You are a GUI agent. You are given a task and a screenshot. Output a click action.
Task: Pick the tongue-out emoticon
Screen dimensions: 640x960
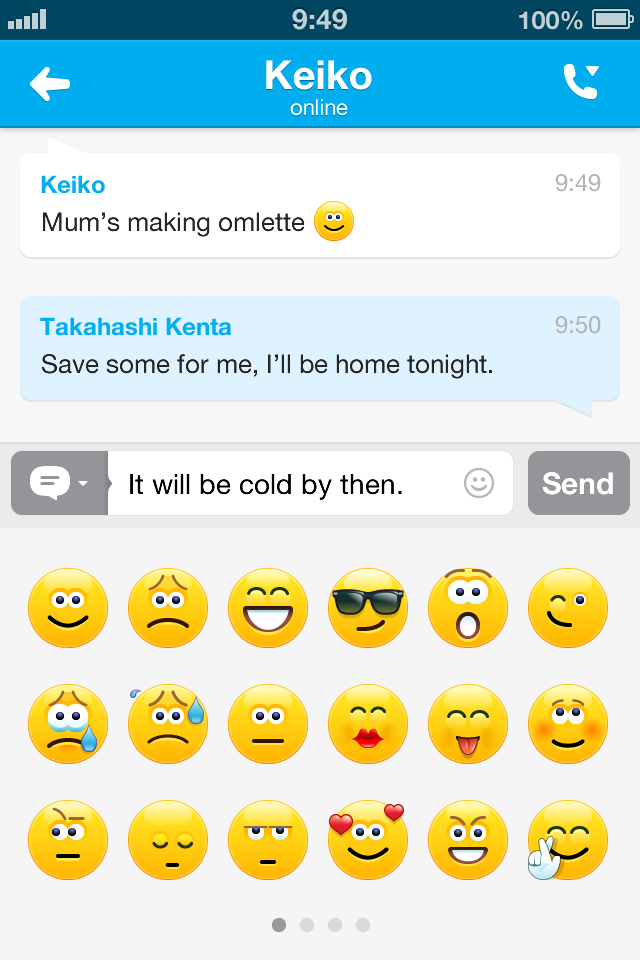[x=467, y=724]
